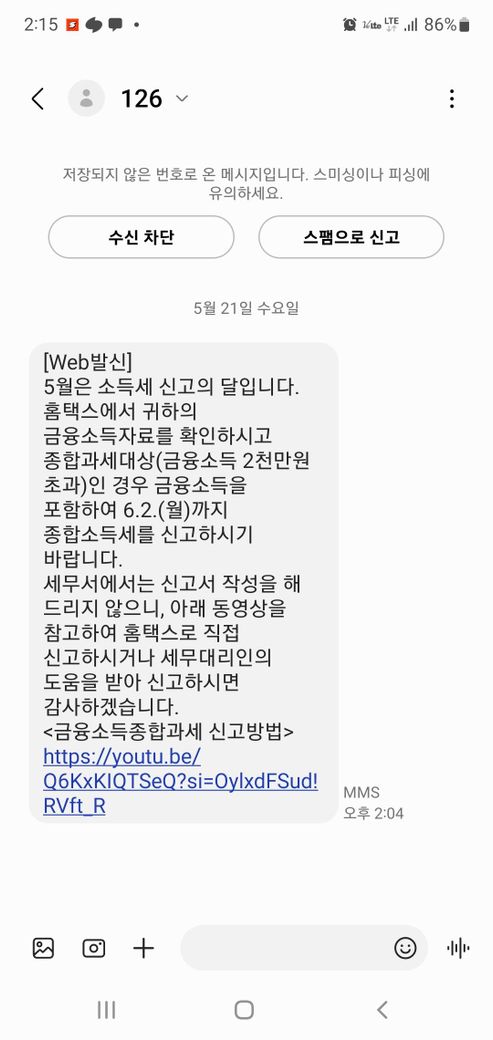493x1040 pixels.
Task: Open recent apps from navigation bar
Action: pyautogui.click(x=106, y=1009)
